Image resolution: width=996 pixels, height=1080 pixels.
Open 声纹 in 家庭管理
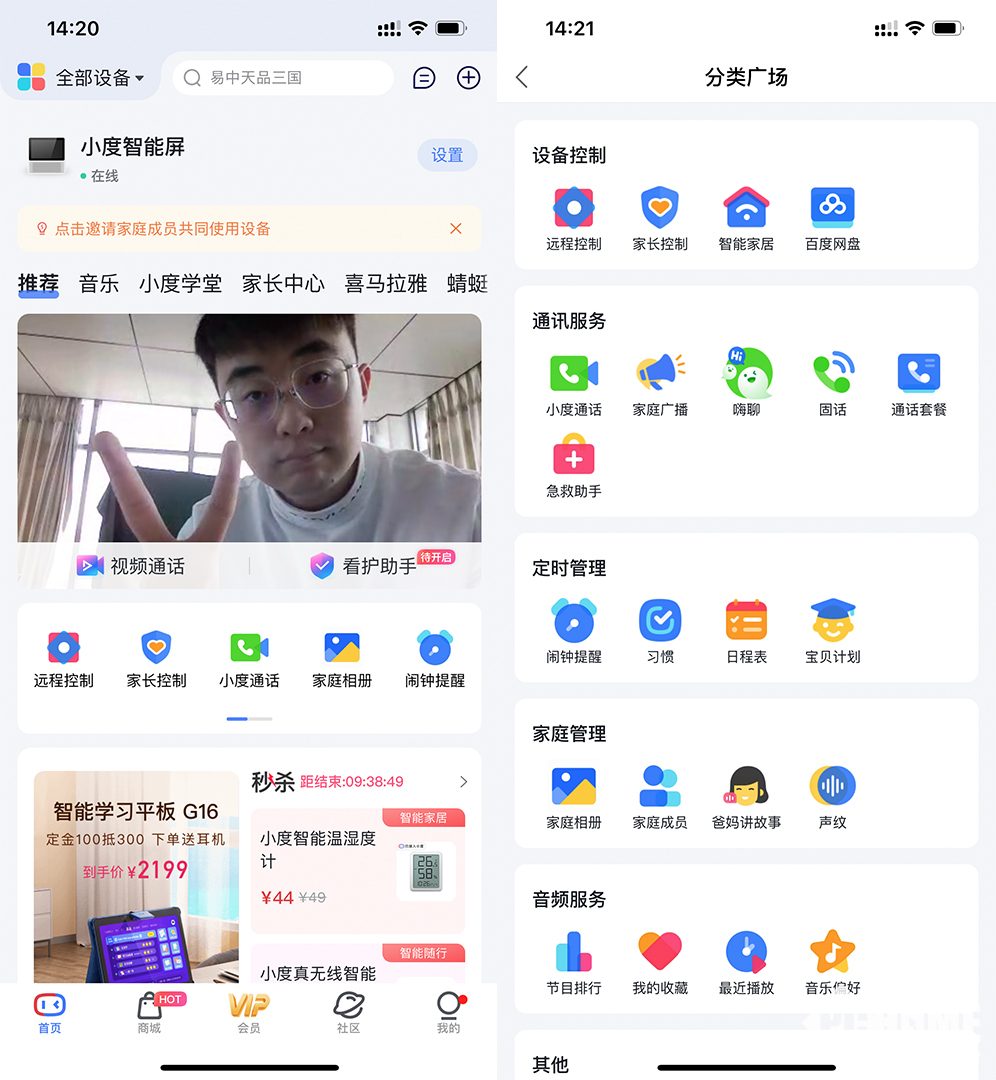[832, 797]
